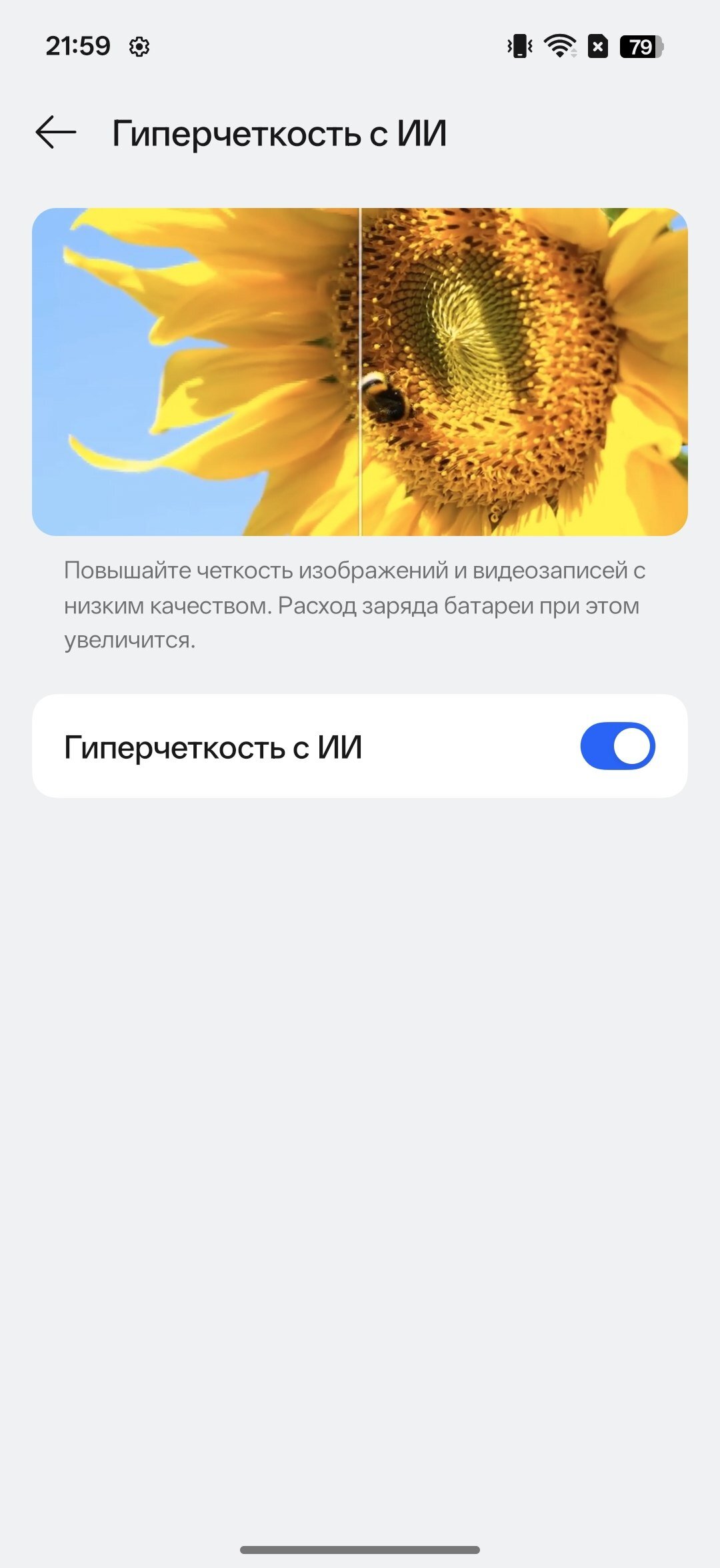
Task: Disable the Гиперчеткость с ИИ switch
Action: [617, 746]
